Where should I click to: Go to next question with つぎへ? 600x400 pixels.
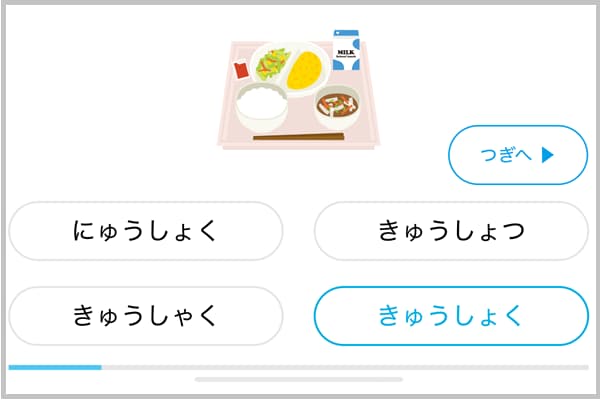pos(517,155)
